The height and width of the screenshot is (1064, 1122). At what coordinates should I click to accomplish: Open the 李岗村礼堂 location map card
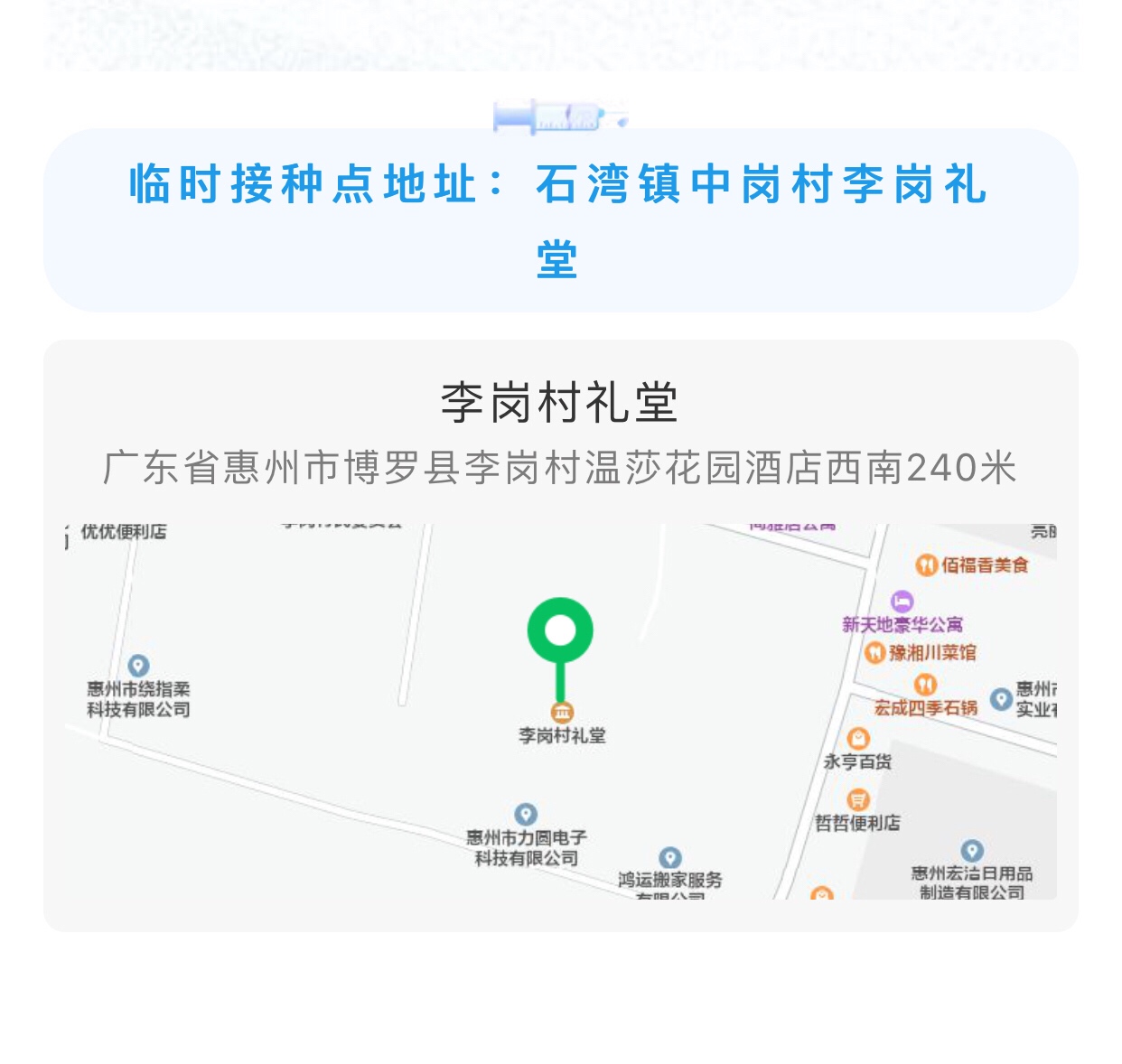tap(560, 635)
